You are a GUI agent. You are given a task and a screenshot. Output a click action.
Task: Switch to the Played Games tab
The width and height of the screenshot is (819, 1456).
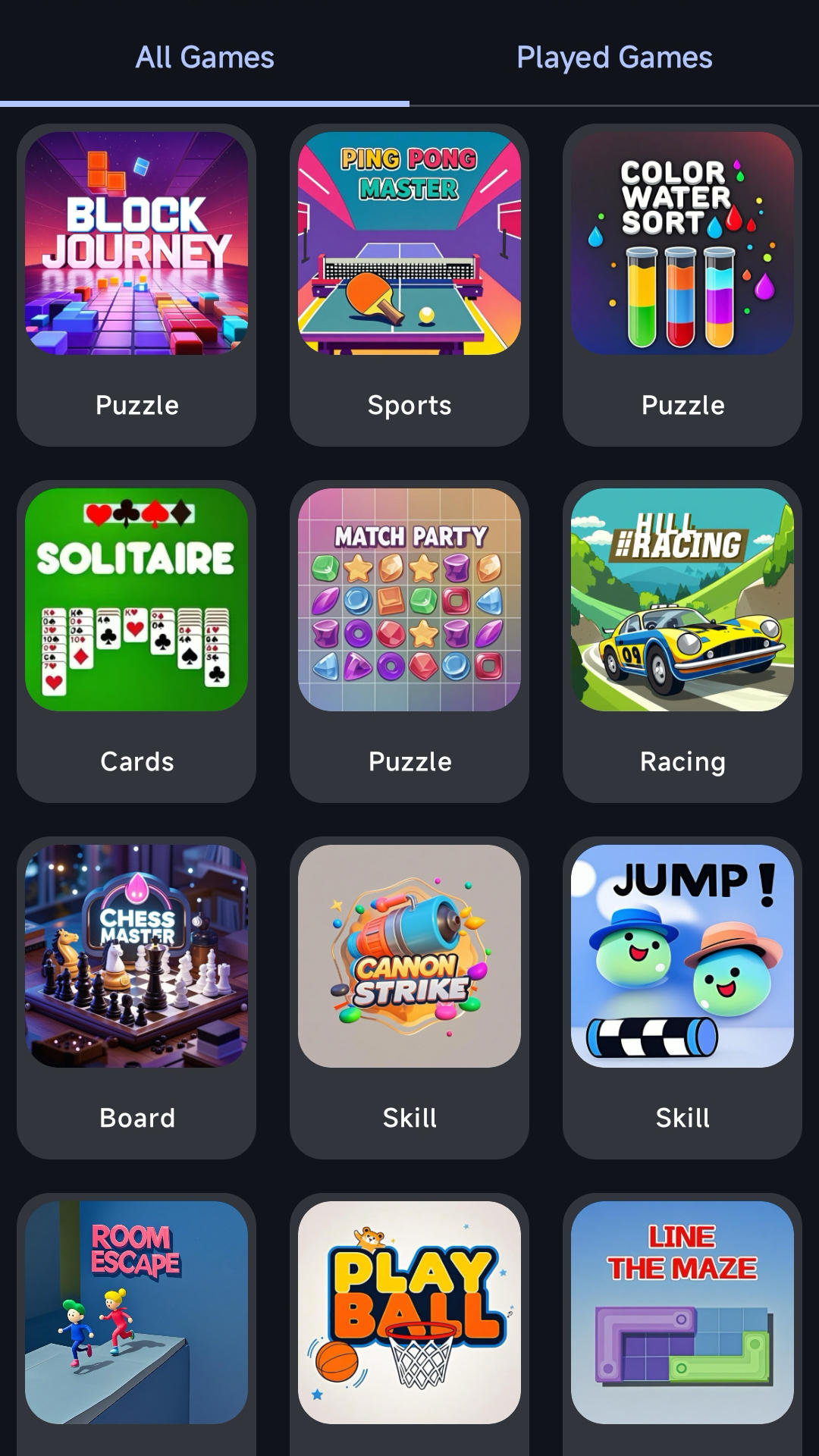click(614, 58)
